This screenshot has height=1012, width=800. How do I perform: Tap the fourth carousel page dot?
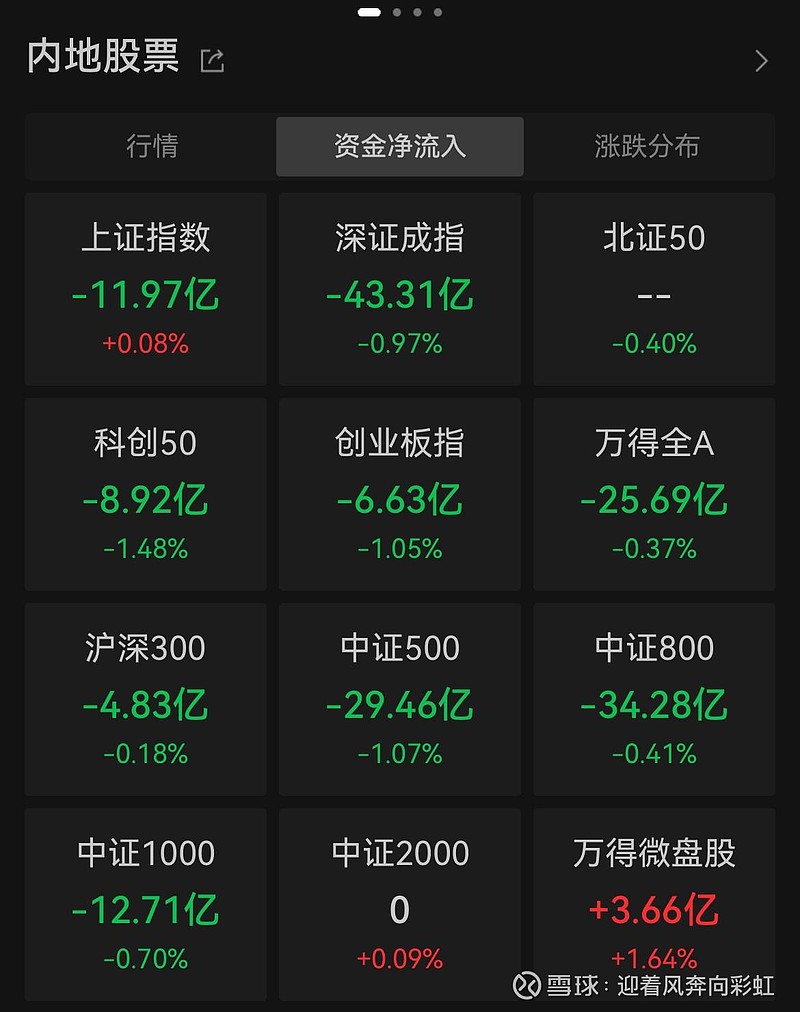click(x=438, y=12)
